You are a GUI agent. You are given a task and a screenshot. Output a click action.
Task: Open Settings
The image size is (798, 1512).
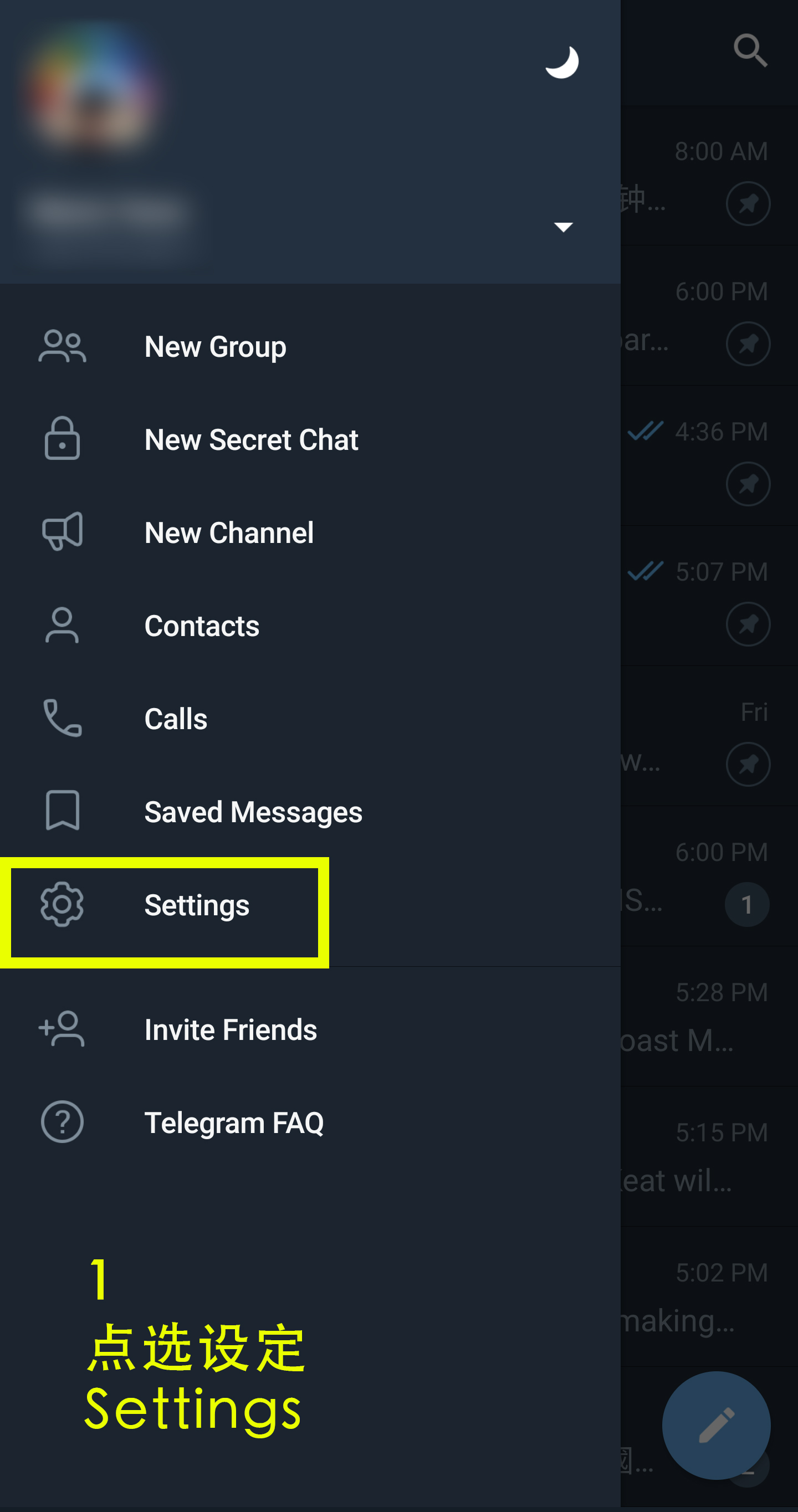[310, 905]
